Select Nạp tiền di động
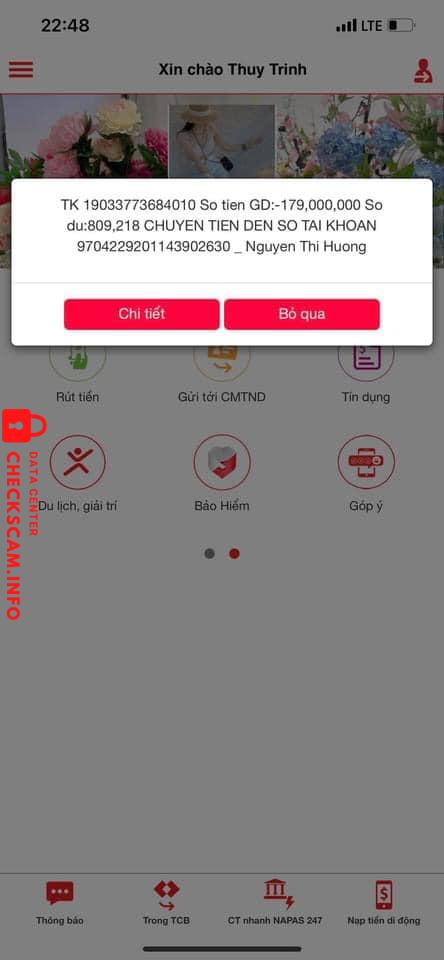Screen dimensions: 444x960 tap(384, 902)
